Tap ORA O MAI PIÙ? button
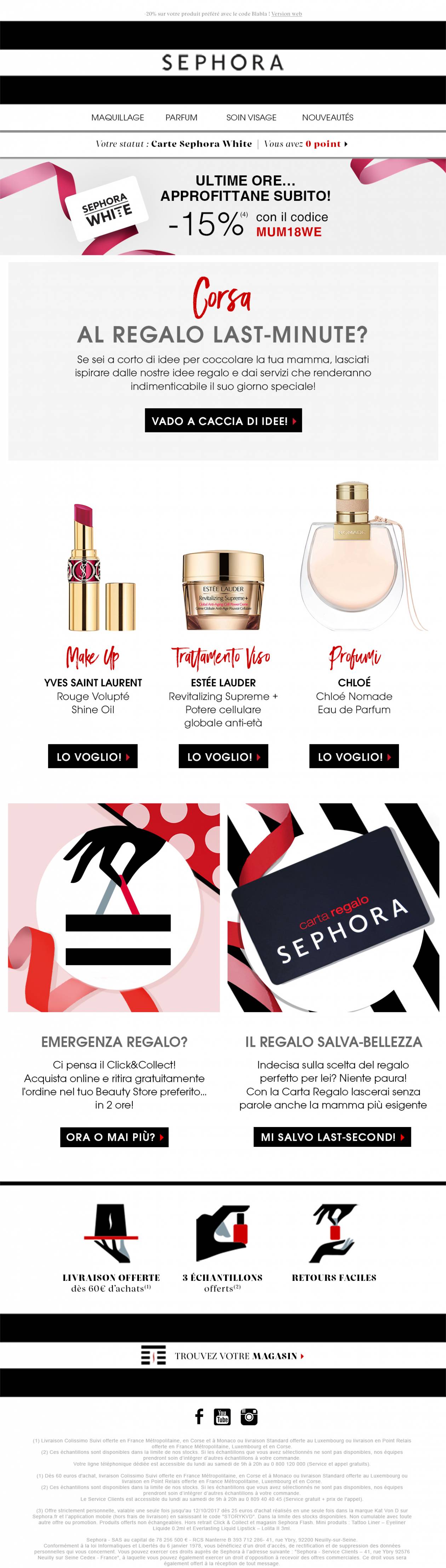Screen dimensions: 446x1568 click(x=114, y=1137)
